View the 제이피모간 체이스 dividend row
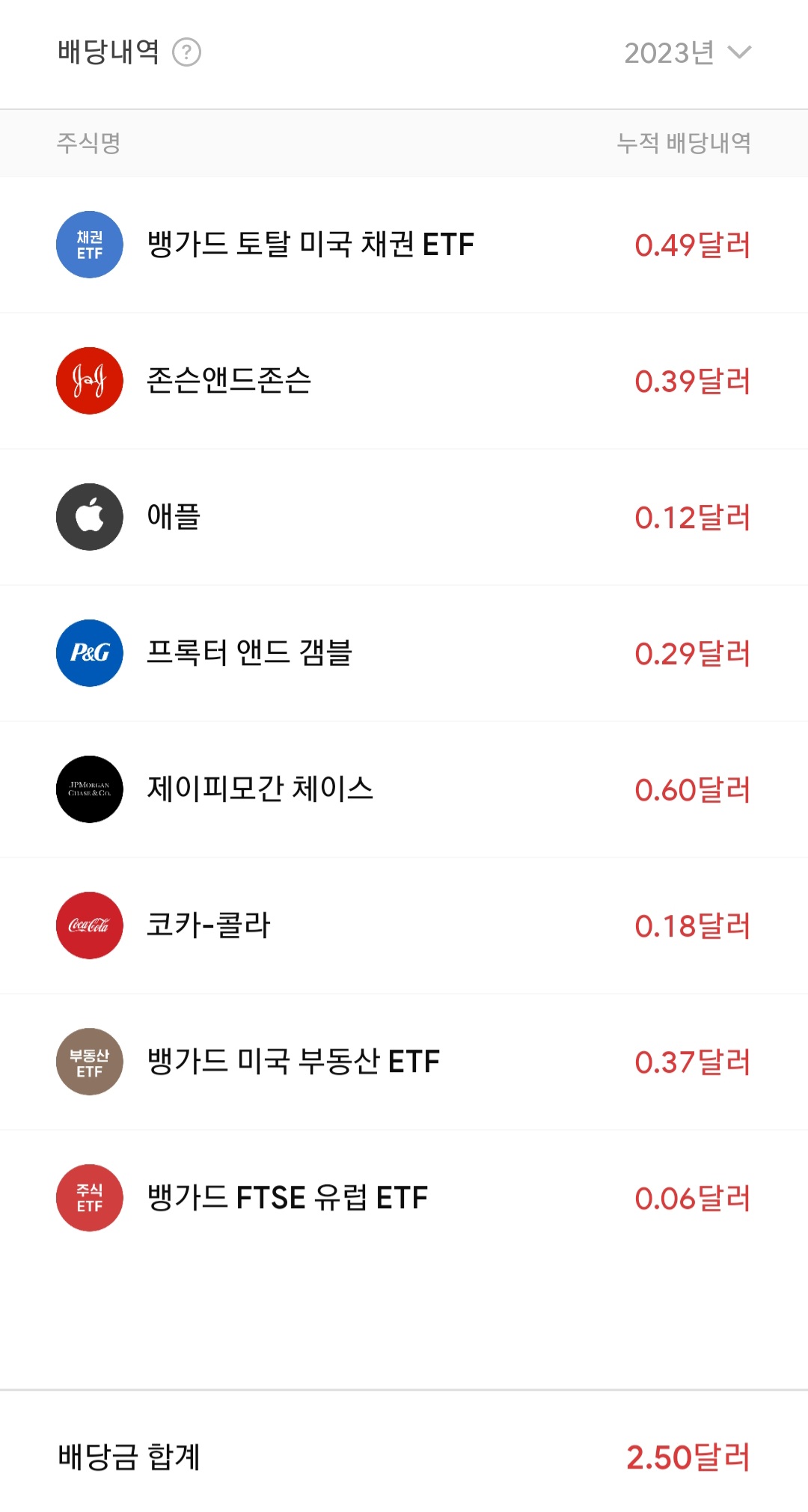 click(x=404, y=789)
